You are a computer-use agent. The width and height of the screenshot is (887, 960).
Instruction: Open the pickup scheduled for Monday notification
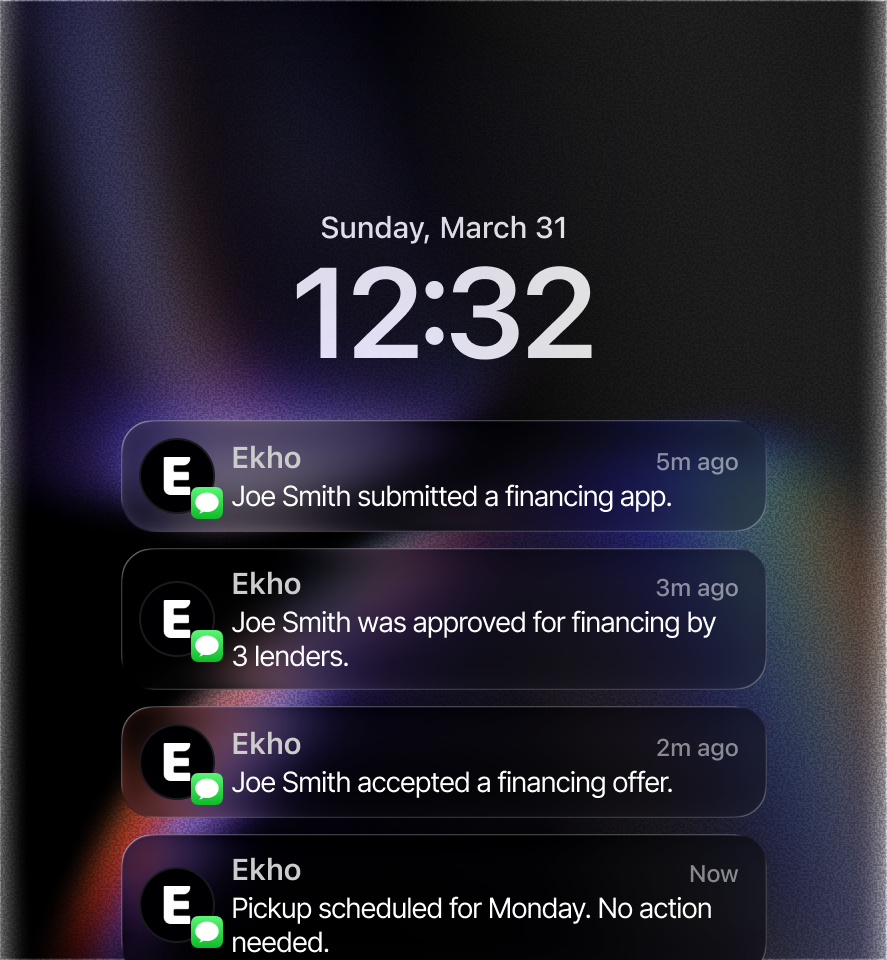[x=443, y=900]
